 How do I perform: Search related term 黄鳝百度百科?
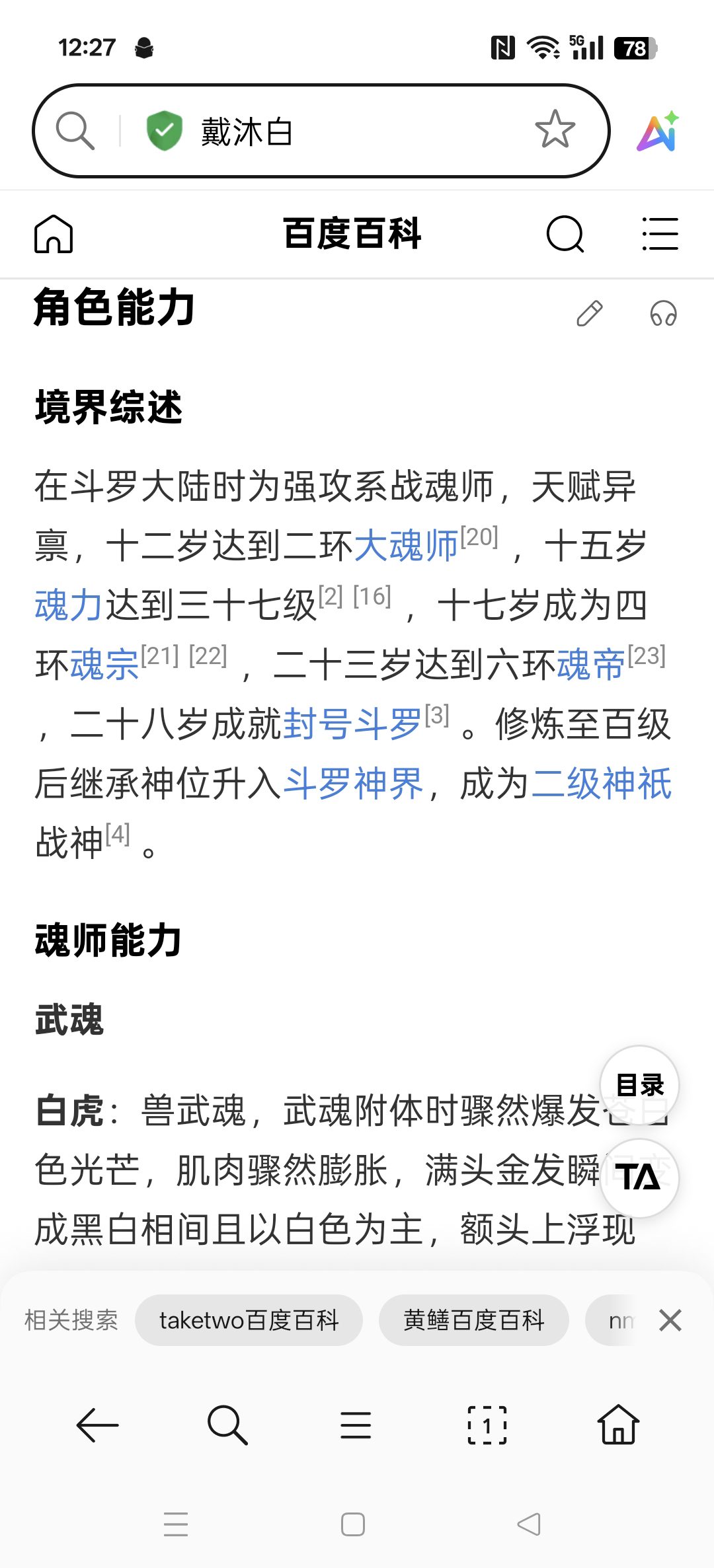(x=473, y=1320)
